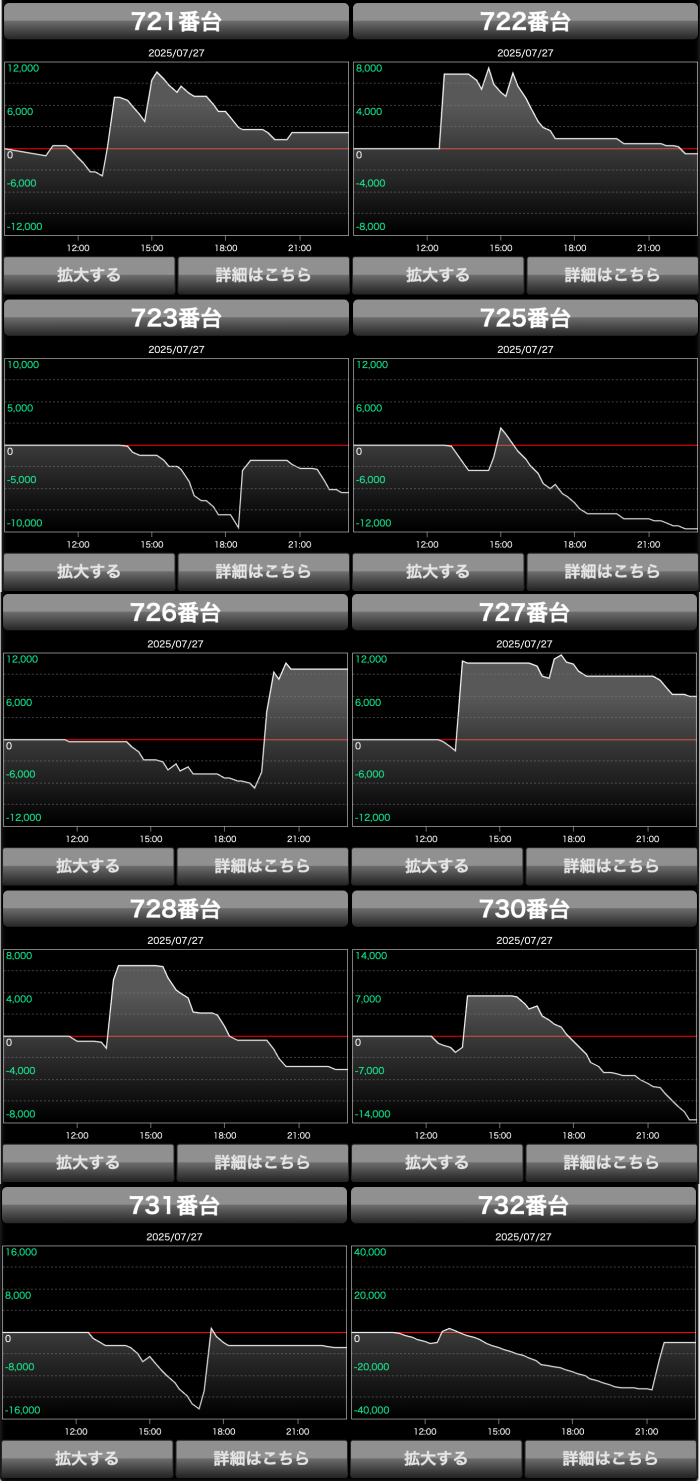
Task: View details via 詳細はこちら under 722番台
Action: coord(612,275)
